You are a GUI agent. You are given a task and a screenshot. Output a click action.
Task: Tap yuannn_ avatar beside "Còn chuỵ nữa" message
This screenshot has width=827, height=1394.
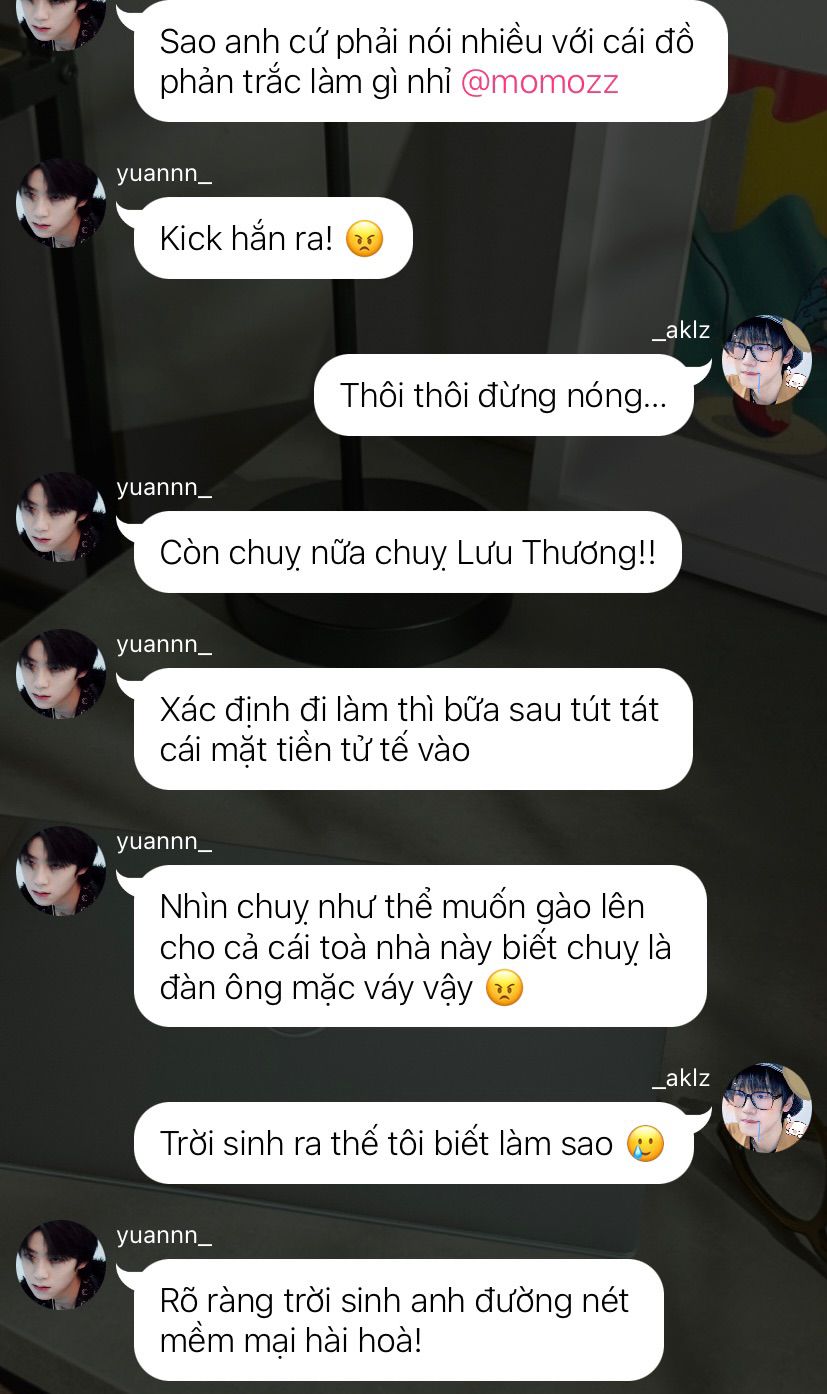point(61,517)
